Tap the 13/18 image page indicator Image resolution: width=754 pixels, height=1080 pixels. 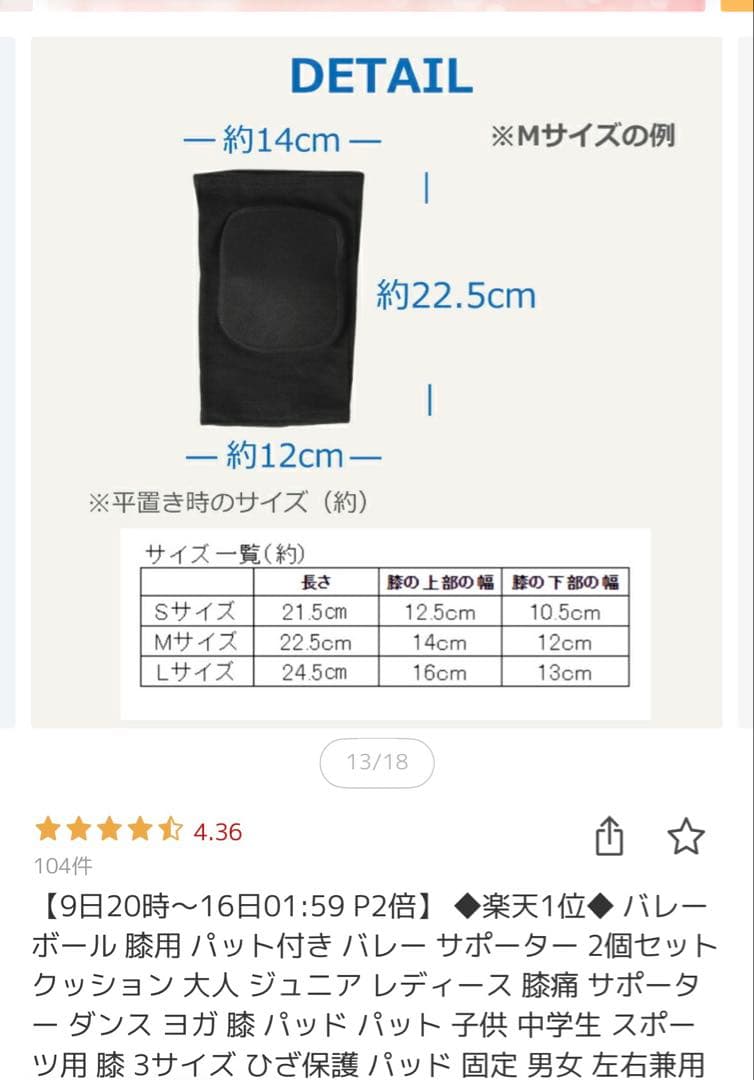click(x=377, y=762)
